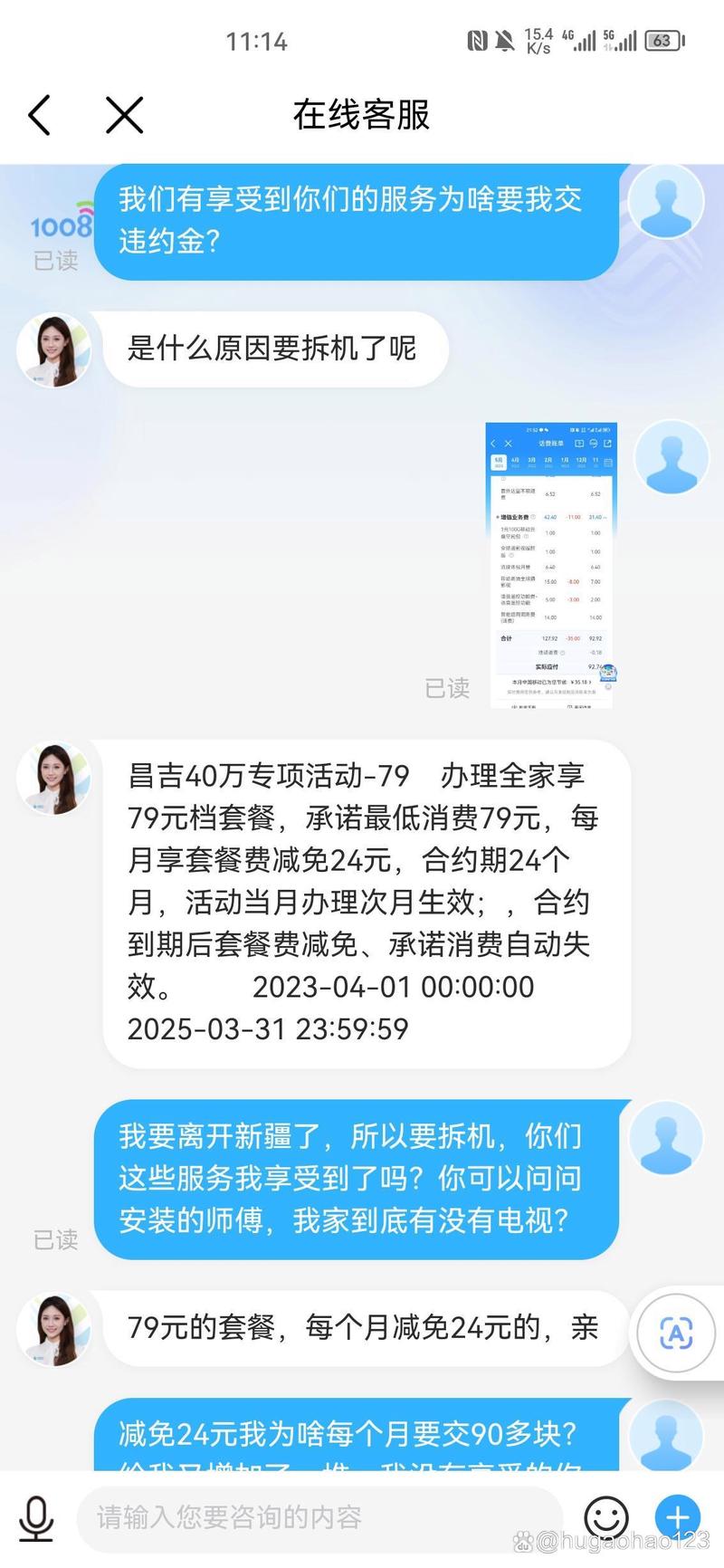Open the plus attachment menu
The image size is (724, 1568).
677,1517
